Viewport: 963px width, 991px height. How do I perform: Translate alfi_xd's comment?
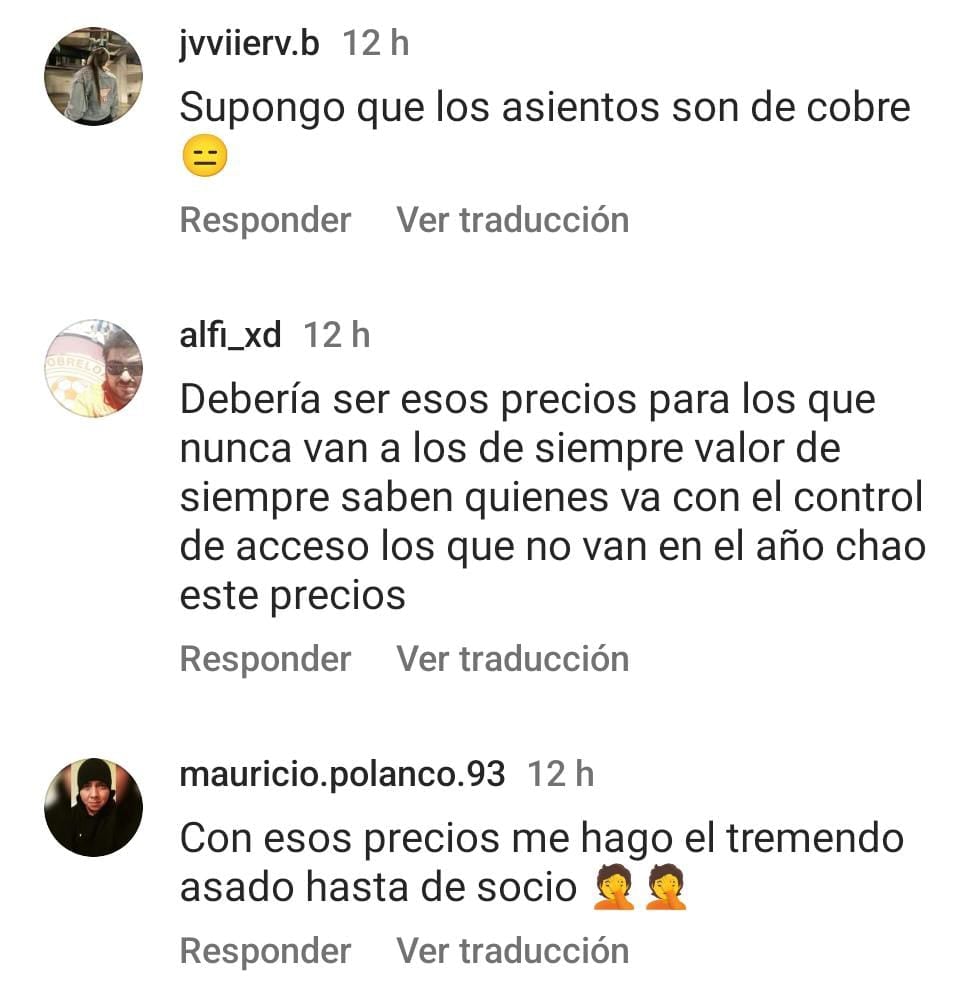[x=512, y=658]
